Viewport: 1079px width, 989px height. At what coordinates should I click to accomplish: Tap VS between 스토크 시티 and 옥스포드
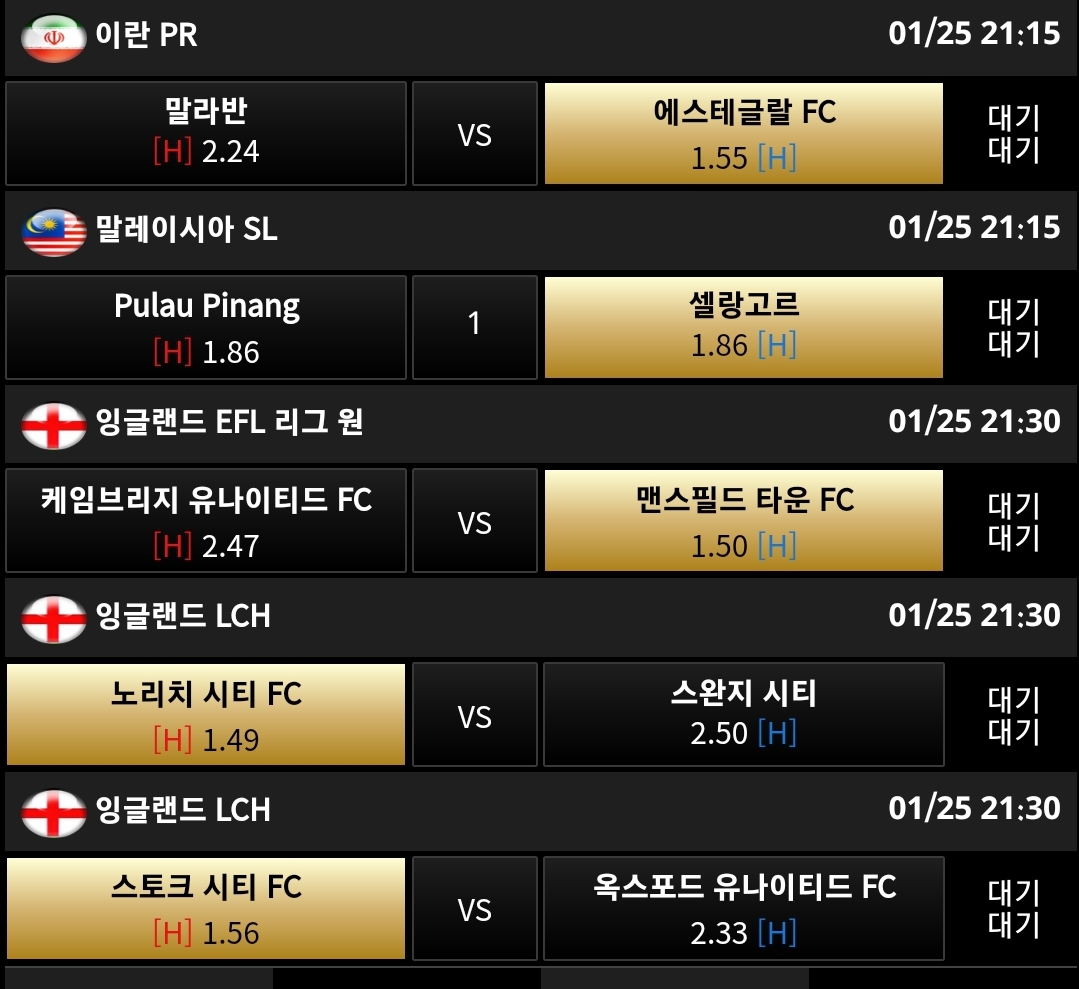474,908
